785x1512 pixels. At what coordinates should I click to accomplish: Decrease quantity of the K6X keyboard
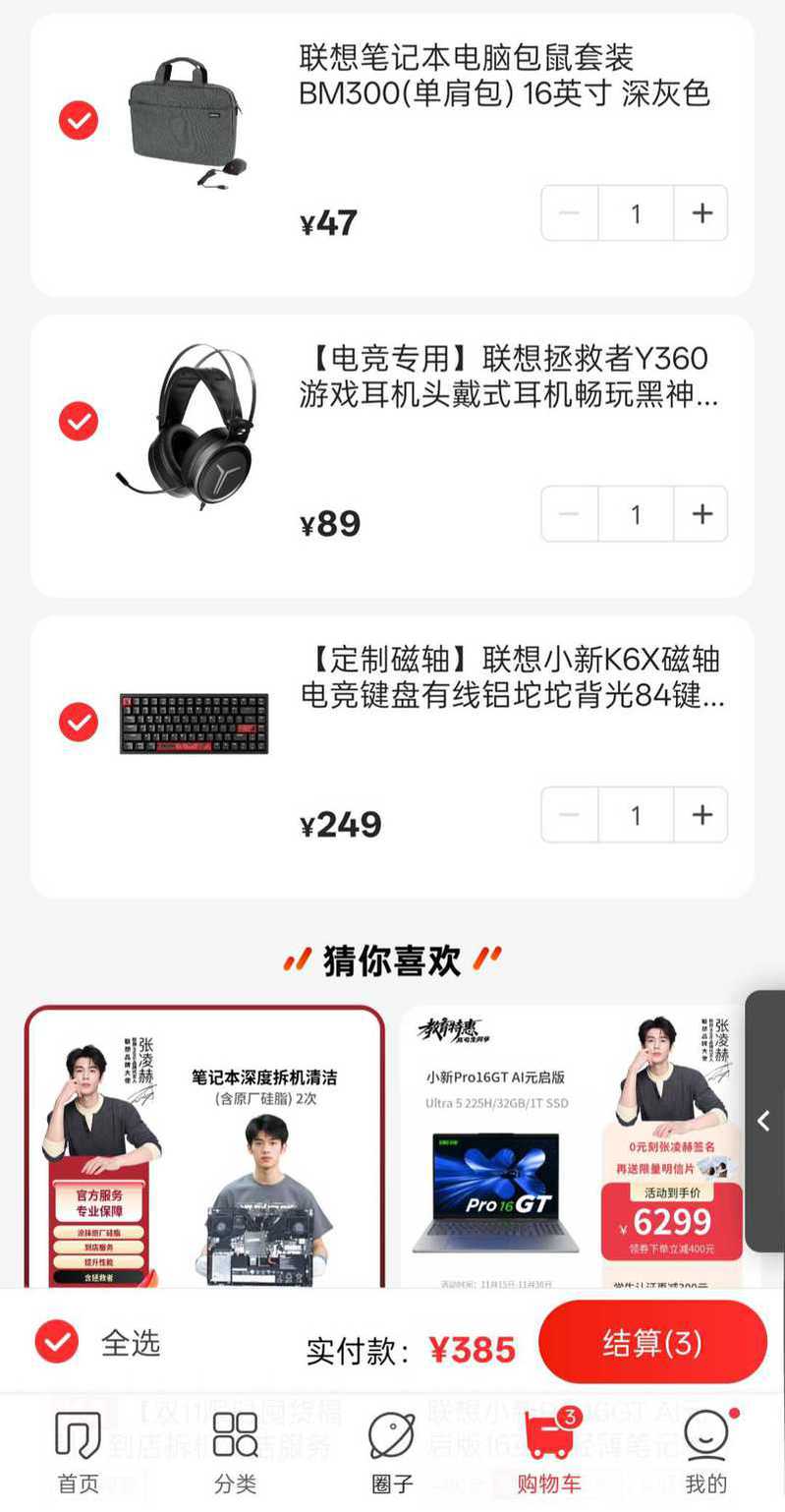[569, 815]
